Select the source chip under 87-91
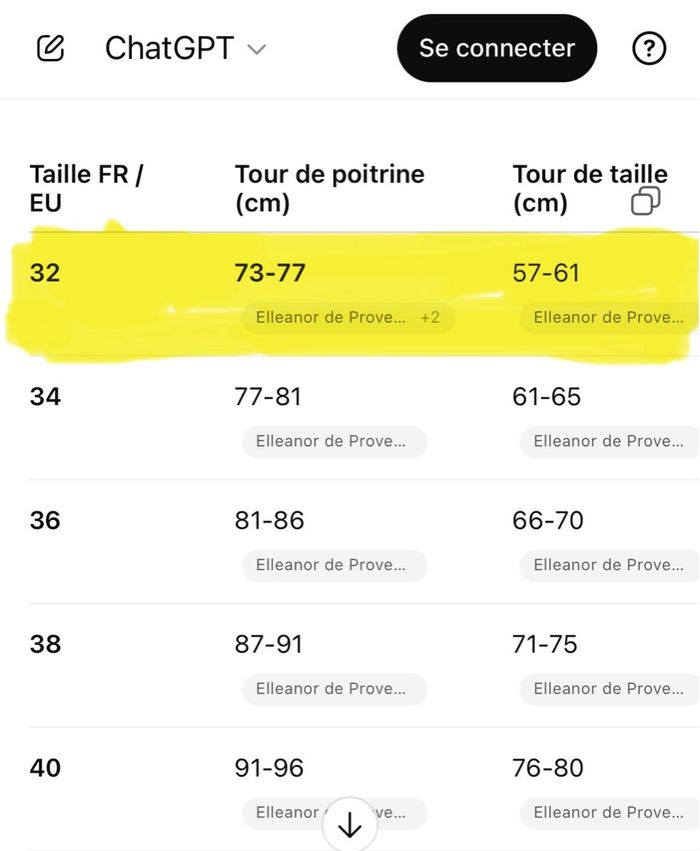 click(x=334, y=689)
